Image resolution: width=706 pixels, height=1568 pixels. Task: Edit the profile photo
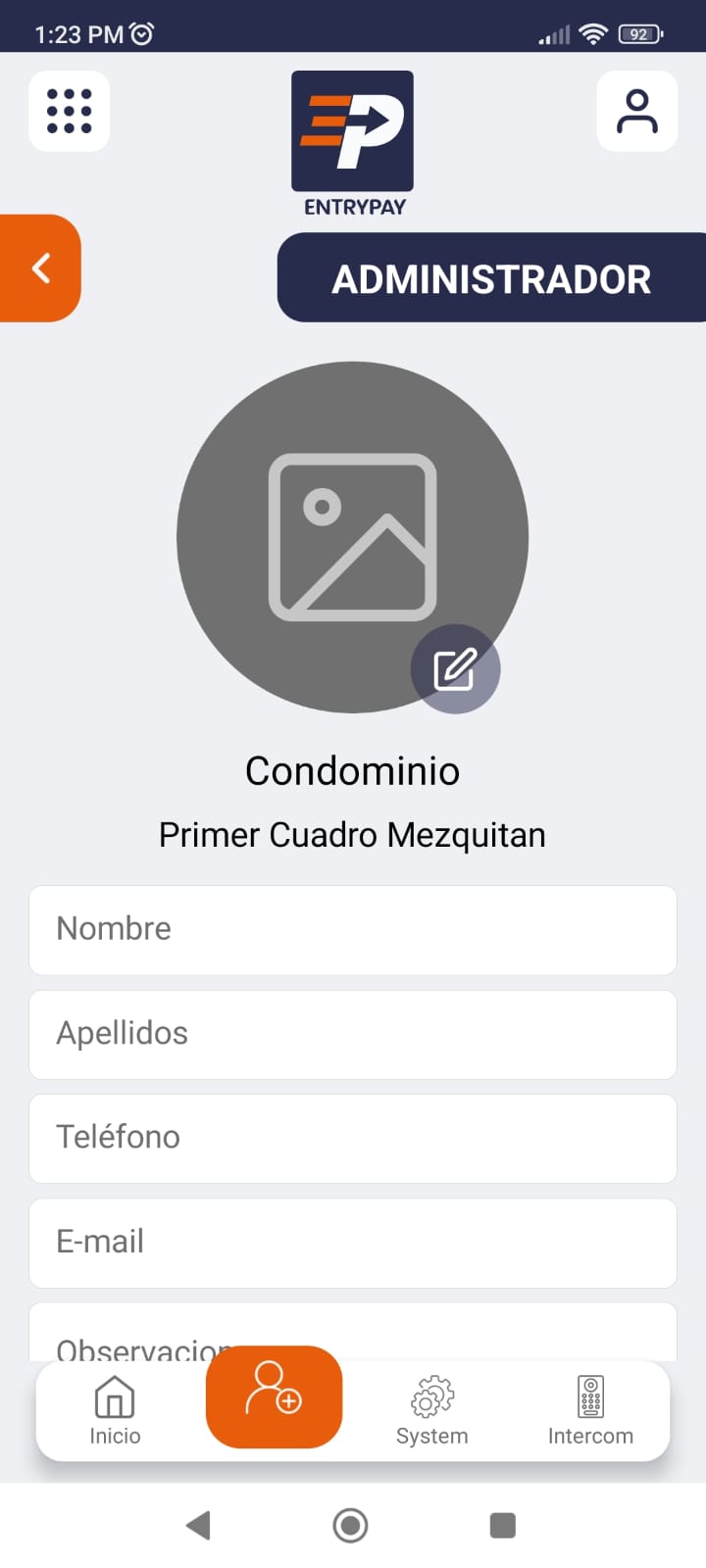coord(455,669)
